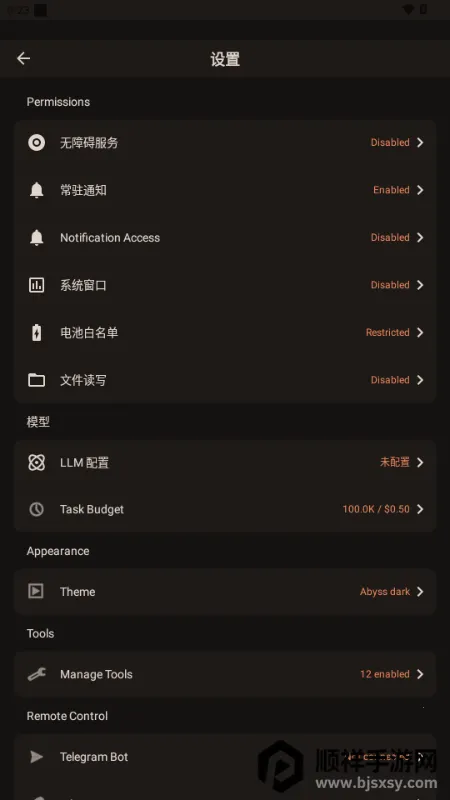The height and width of the screenshot is (800, 450).
Task: Open Manage Tools
Action: [225, 674]
